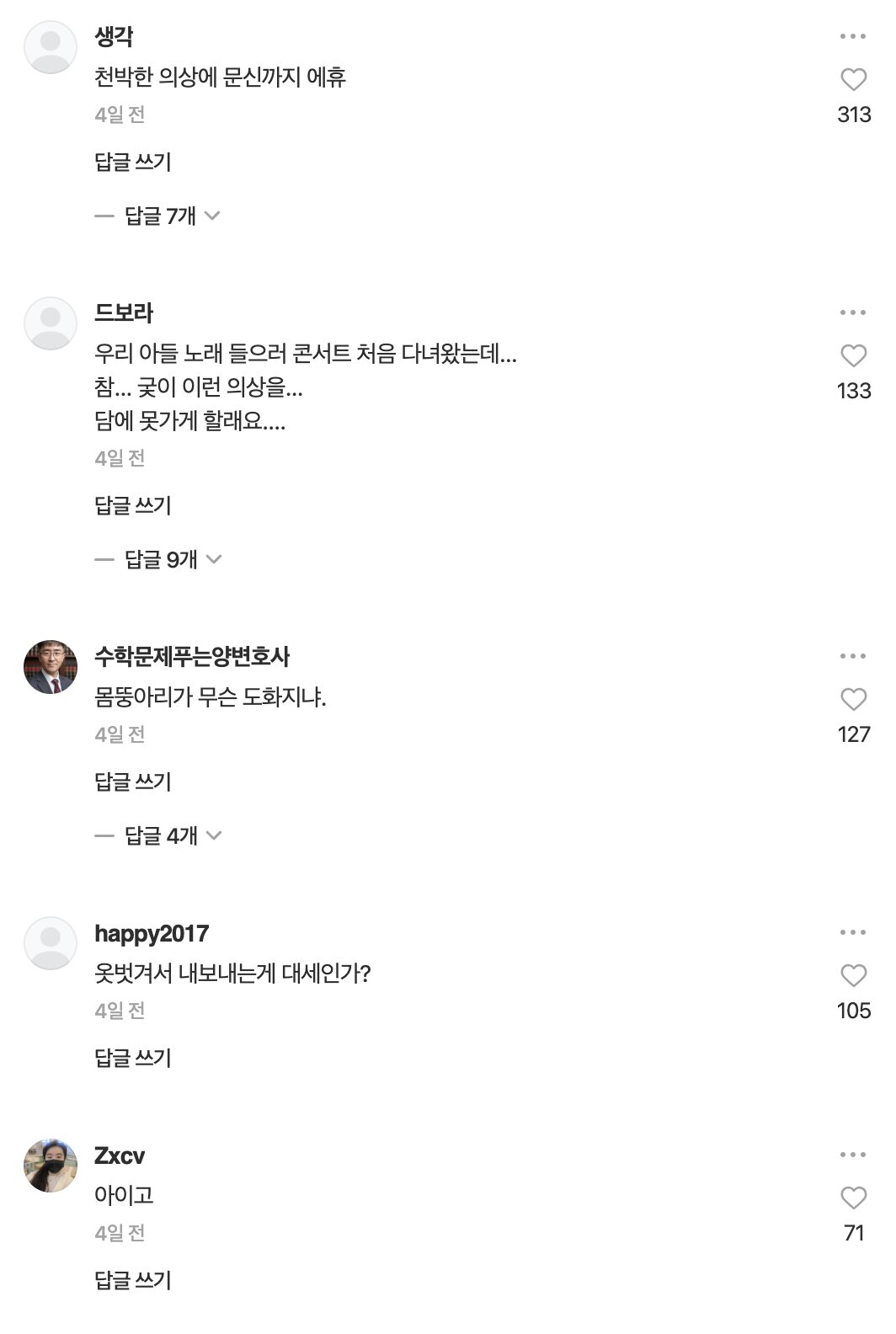Open 수학문제푸는양변호사's profile picture

51,667
